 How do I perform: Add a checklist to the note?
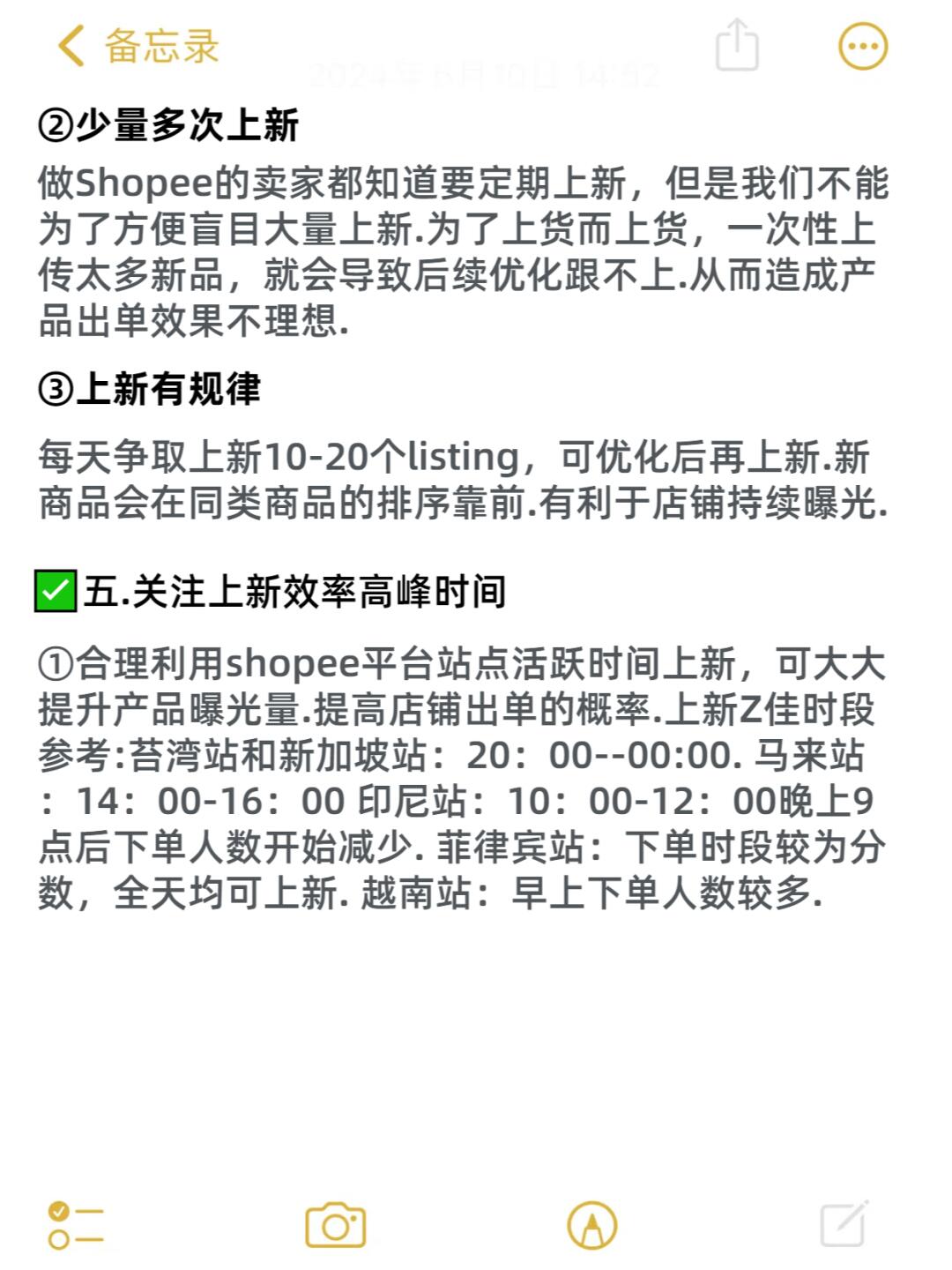pyautogui.click(x=76, y=1225)
